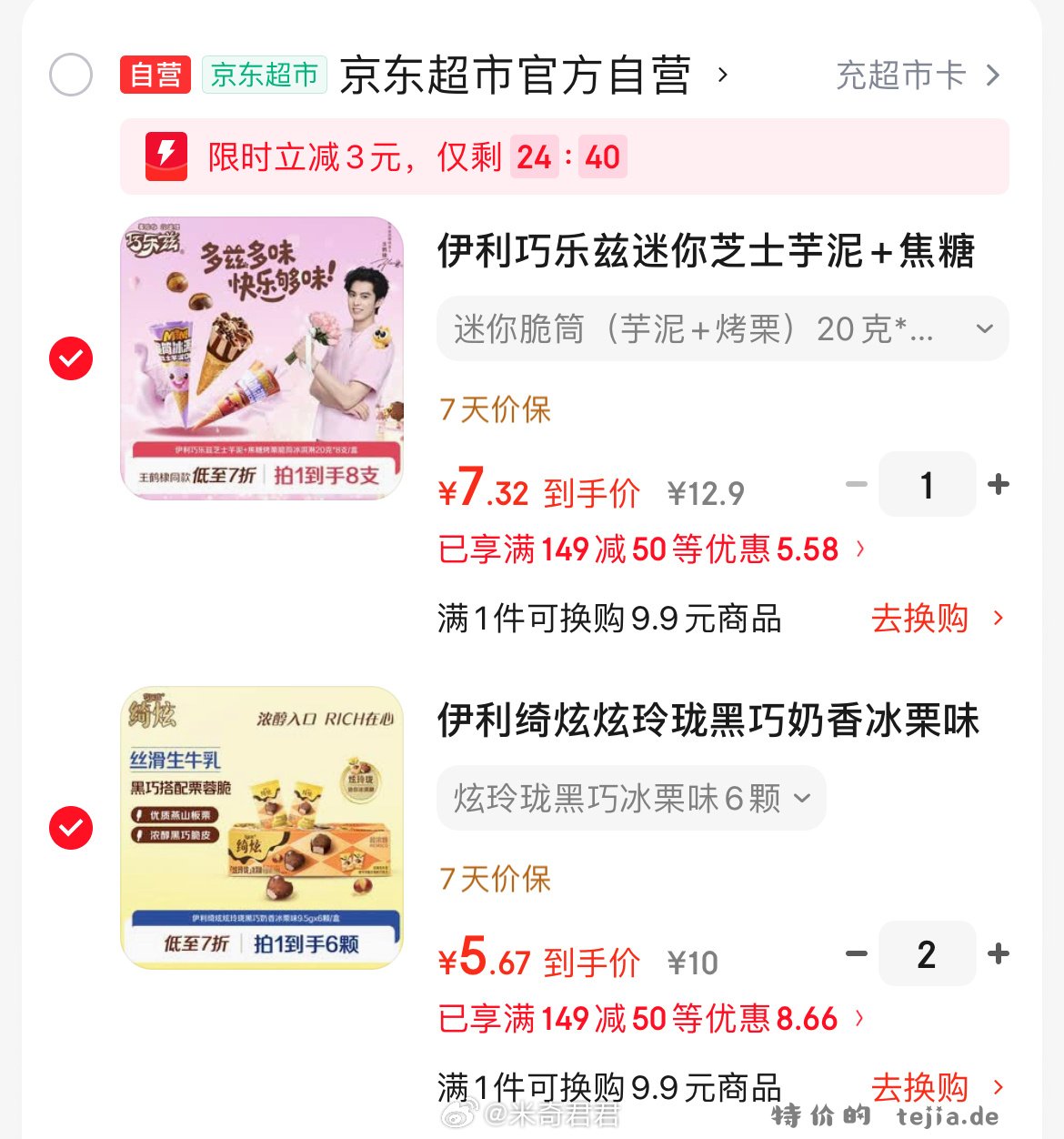Open the 伊利巧乐兹迷你芝士芋泥 product title

(706, 251)
